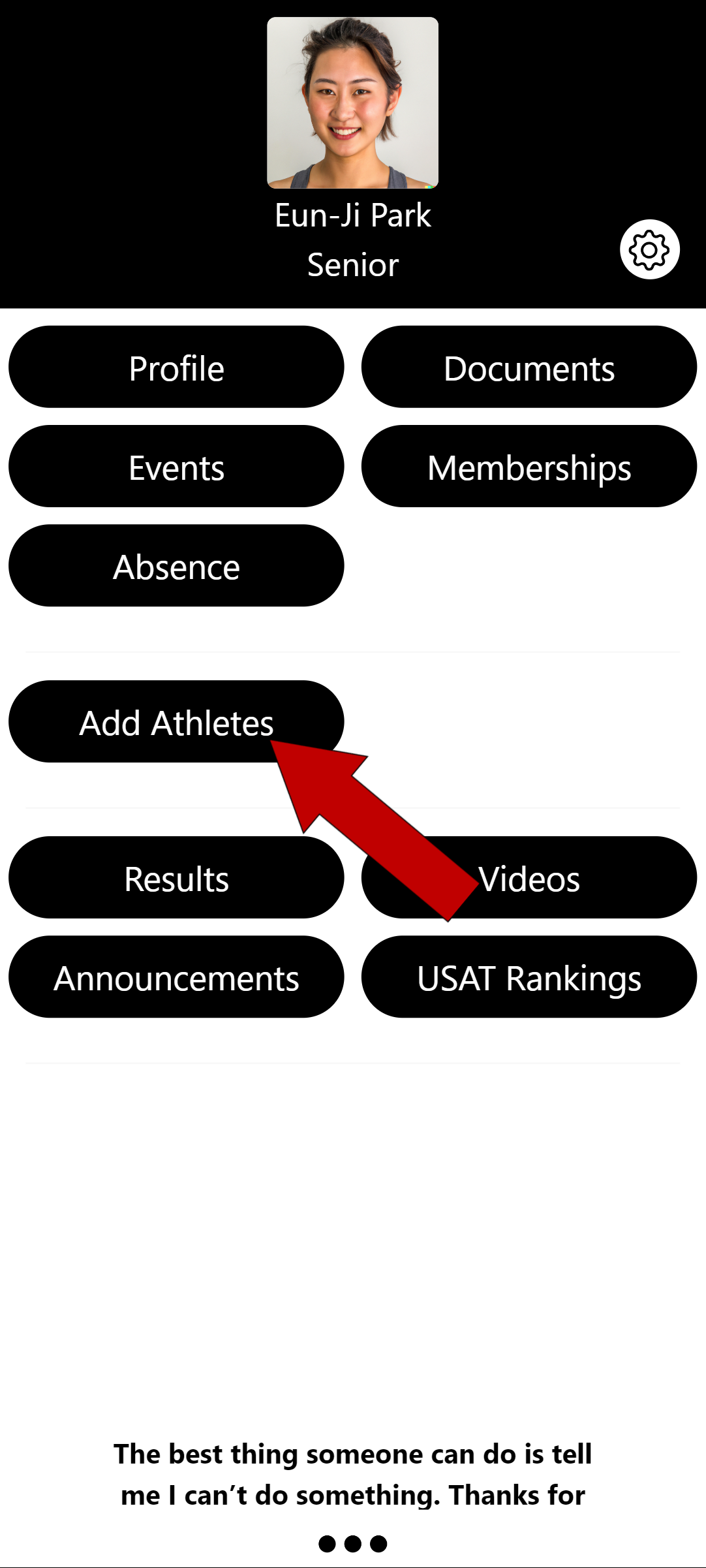The image size is (706, 1568).
Task: View Memberships
Action: (x=529, y=466)
